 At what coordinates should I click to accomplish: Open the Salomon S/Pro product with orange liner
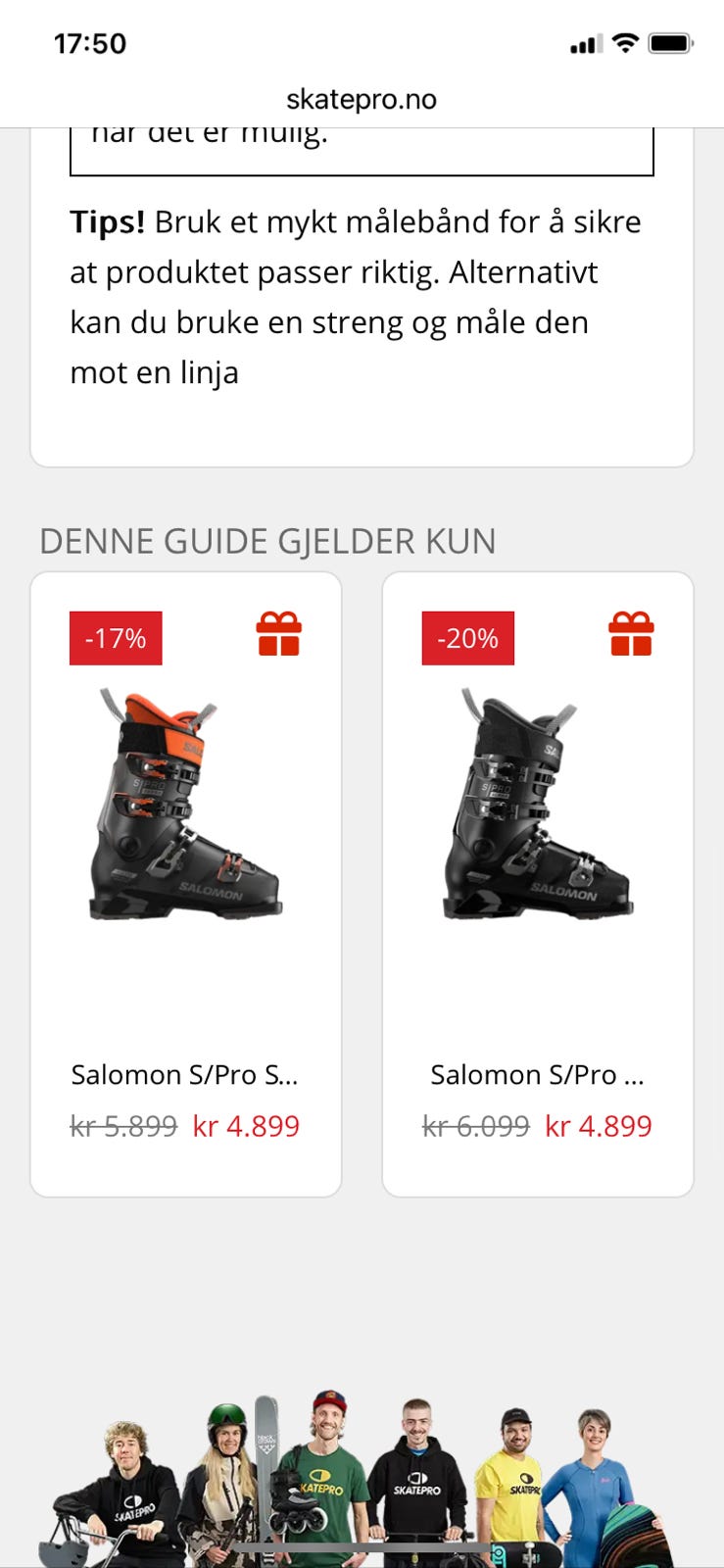tap(185, 1073)
